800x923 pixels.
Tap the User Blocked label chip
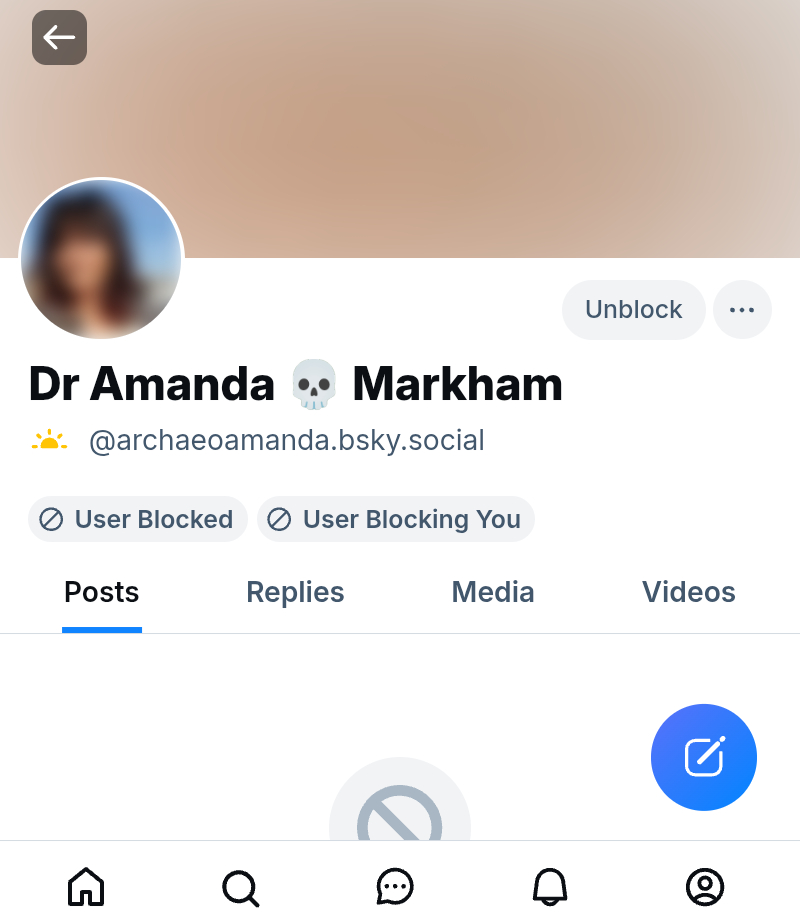point(137,520)
